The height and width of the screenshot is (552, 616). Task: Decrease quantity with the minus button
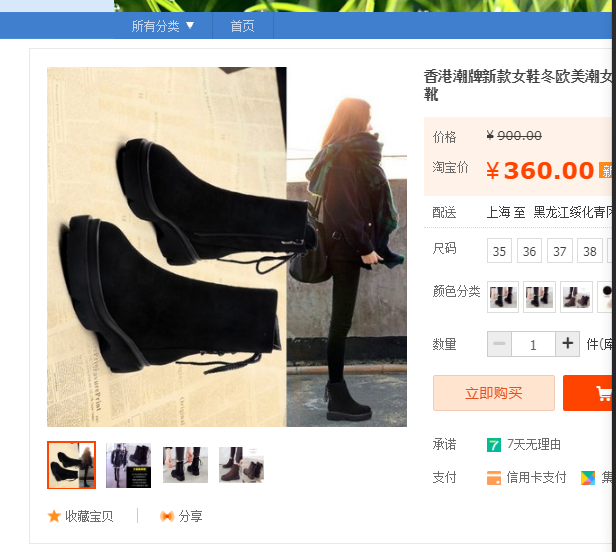pyautogui.click(x=500, y=344)
